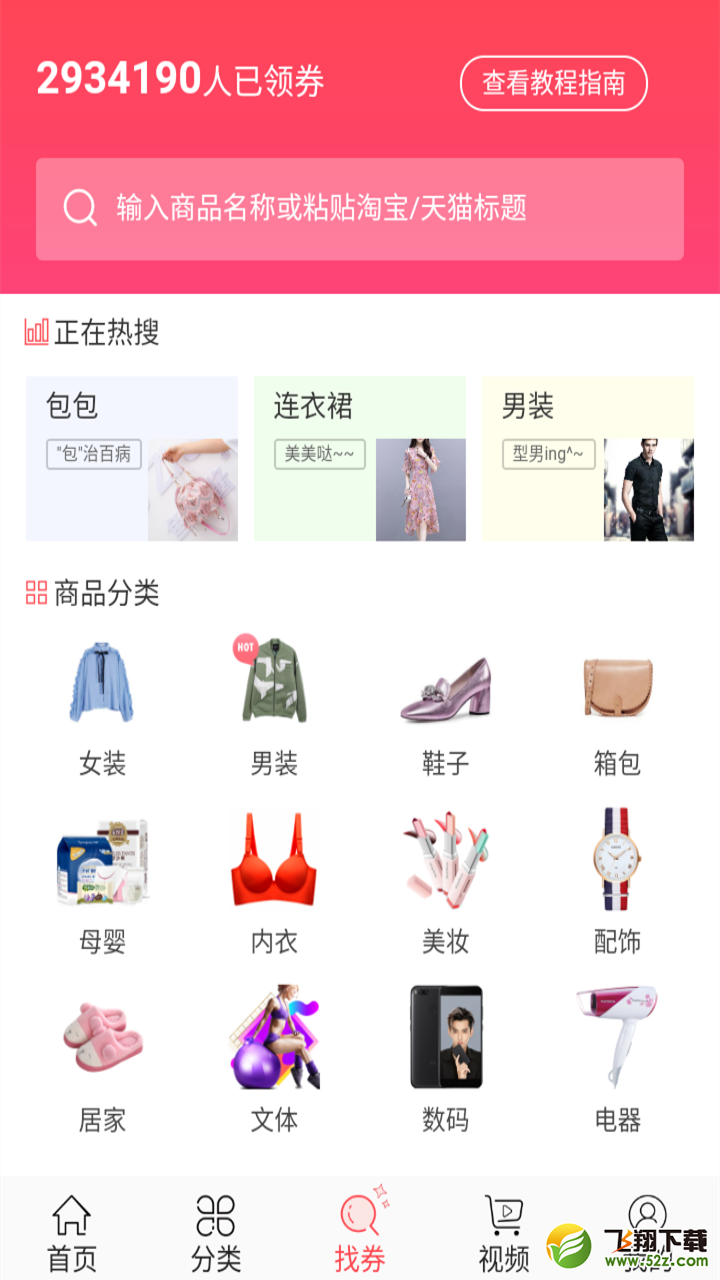This screenshot has width=720, height=1280.
Task: Select the 文体 category
Action: 274,1062
